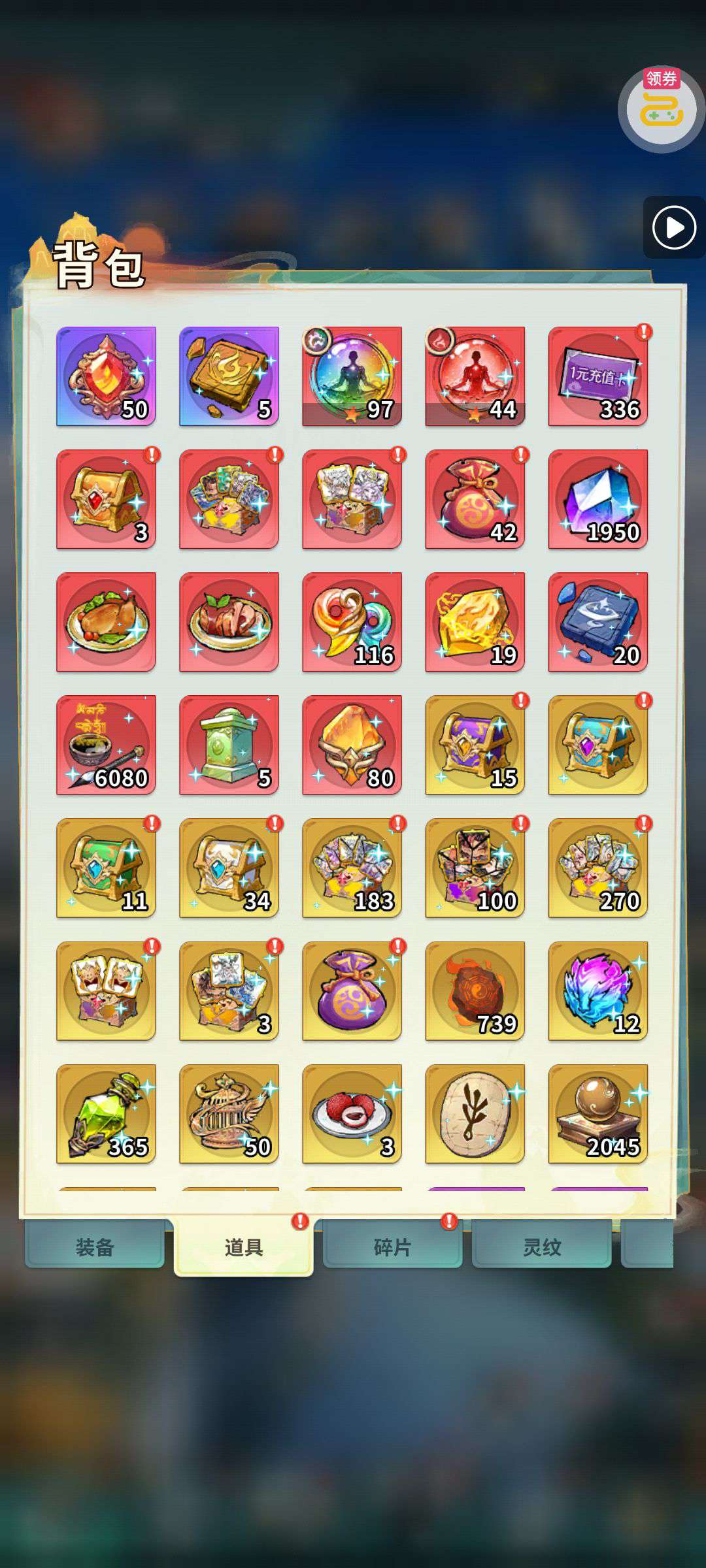Image resolution: width=706 pixels, height=1568 pixels.
Task: Select the 道具 tab
Action: click(243, 1247)
